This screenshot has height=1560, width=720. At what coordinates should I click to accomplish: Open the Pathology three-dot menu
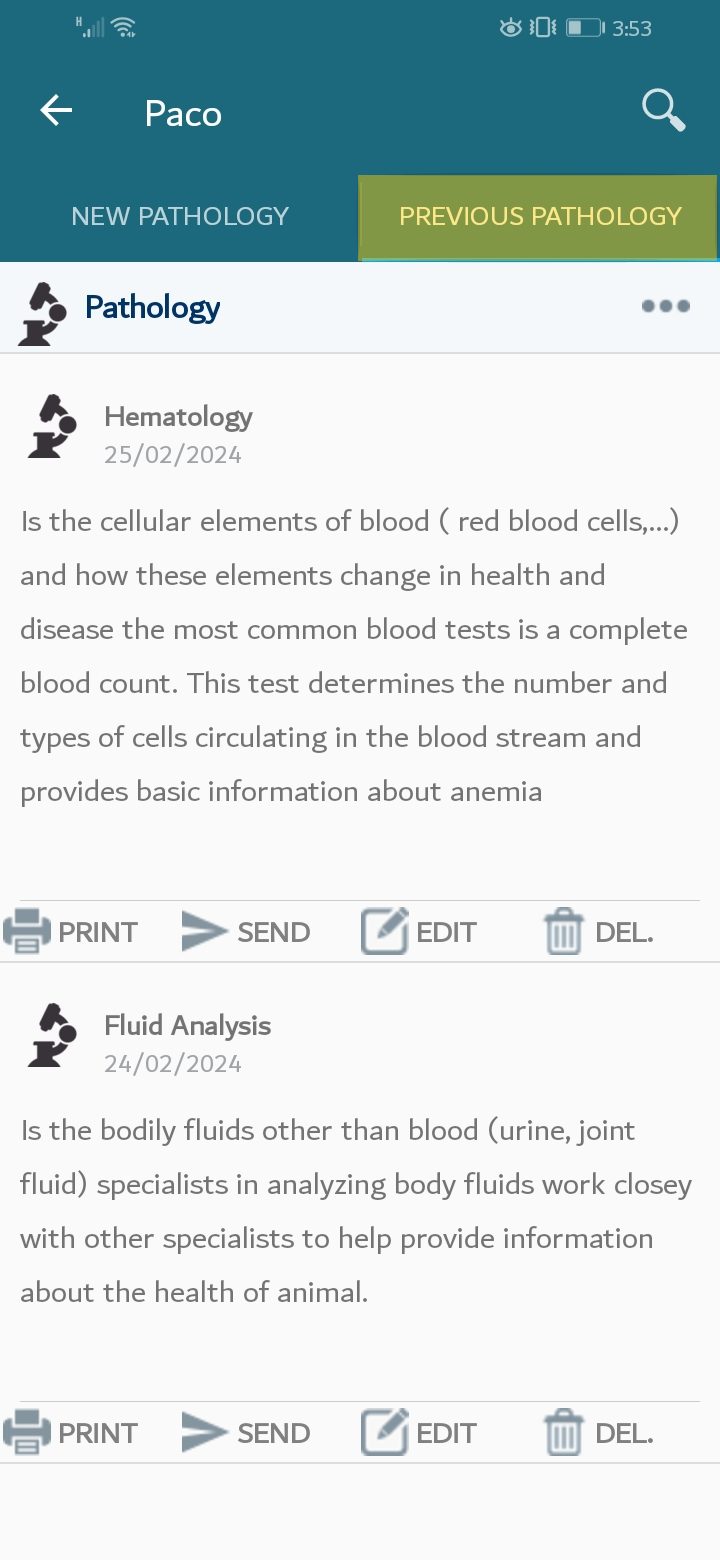(x=666, y=306)
